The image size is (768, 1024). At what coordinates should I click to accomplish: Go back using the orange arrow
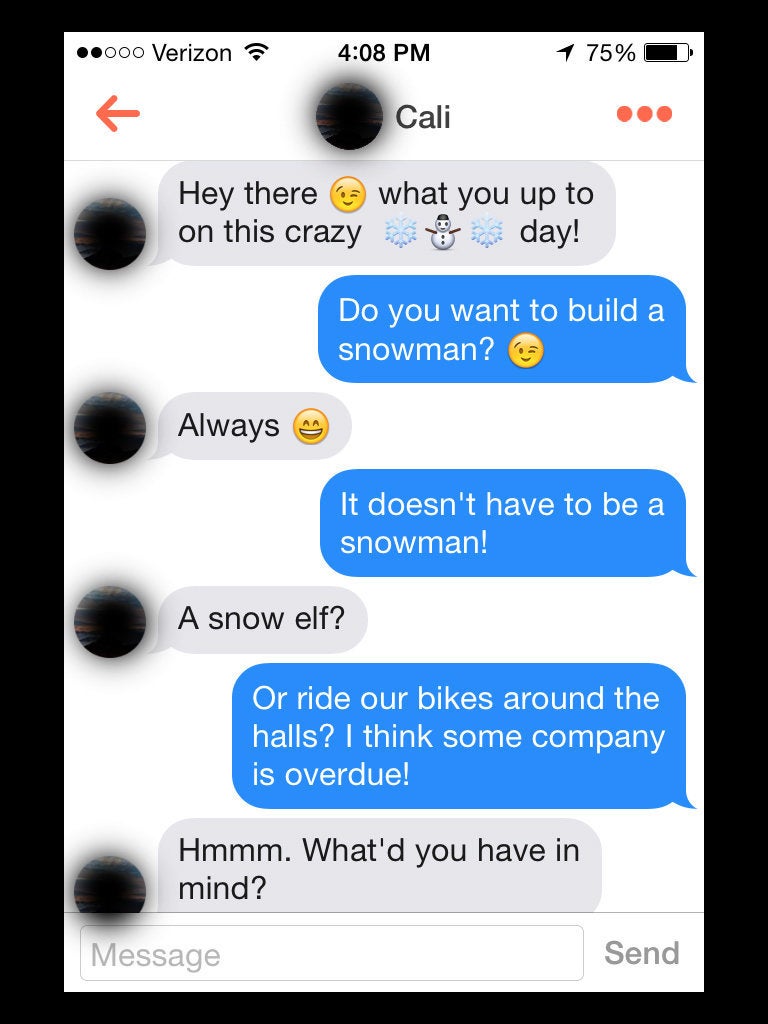118,115
